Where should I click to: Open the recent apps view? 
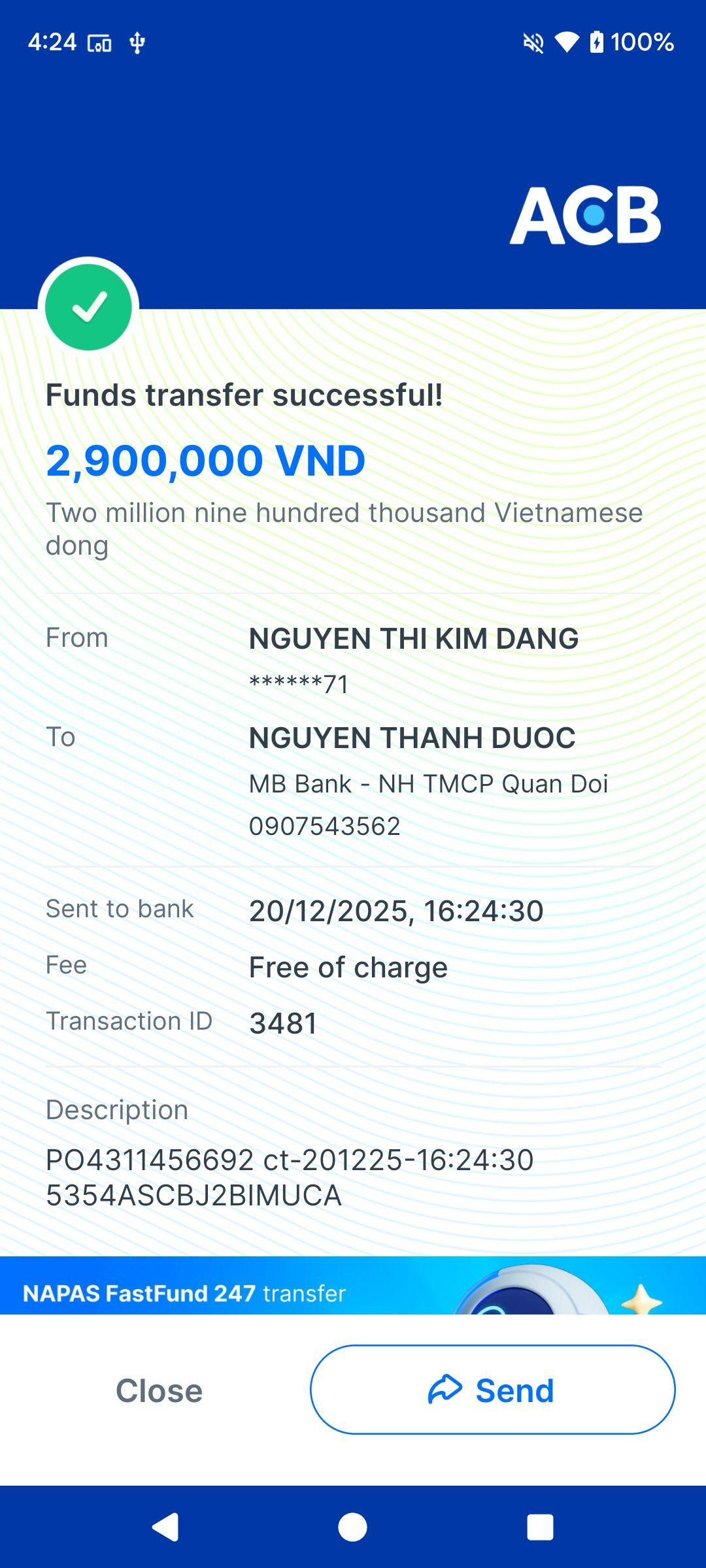[540, 1527]
